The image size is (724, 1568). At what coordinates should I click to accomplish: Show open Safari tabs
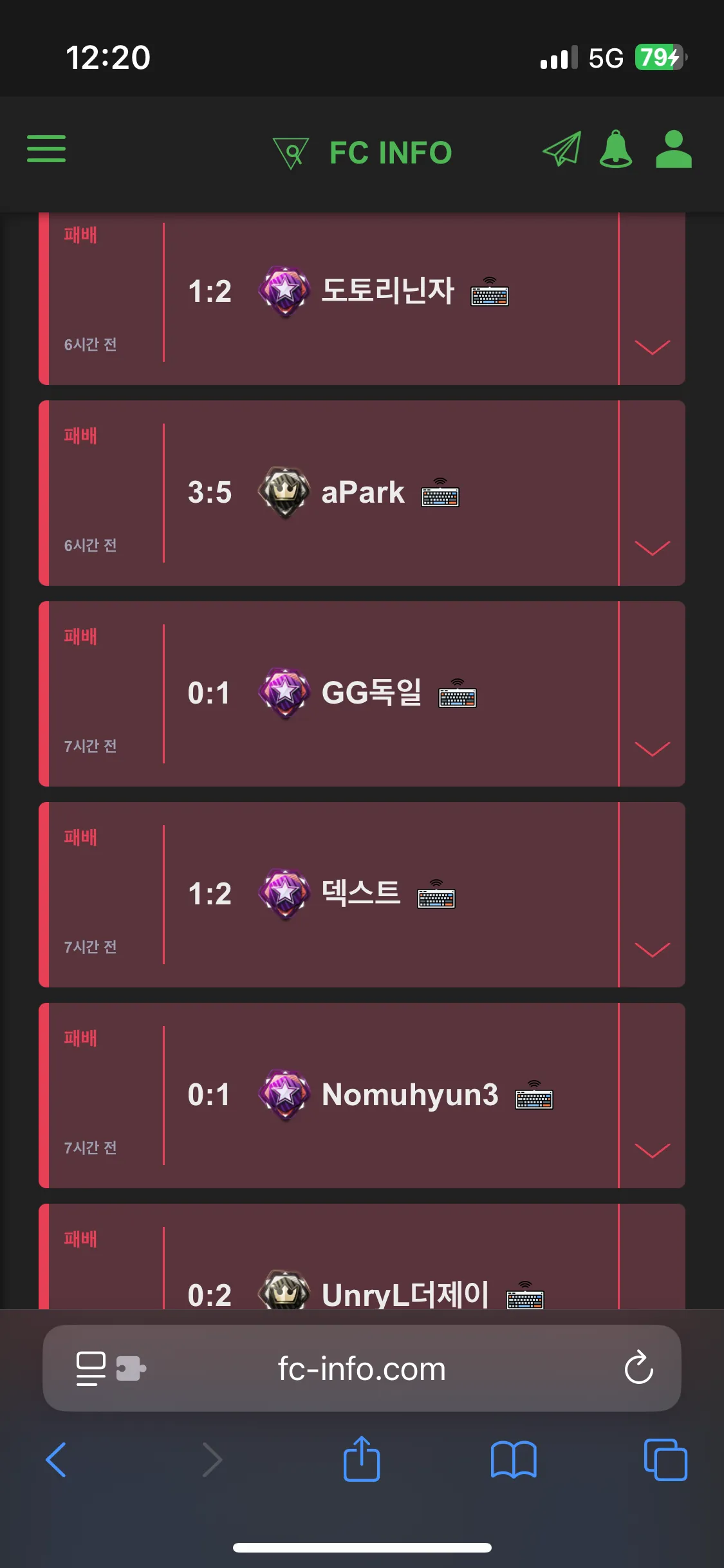tap(665, 1460)
